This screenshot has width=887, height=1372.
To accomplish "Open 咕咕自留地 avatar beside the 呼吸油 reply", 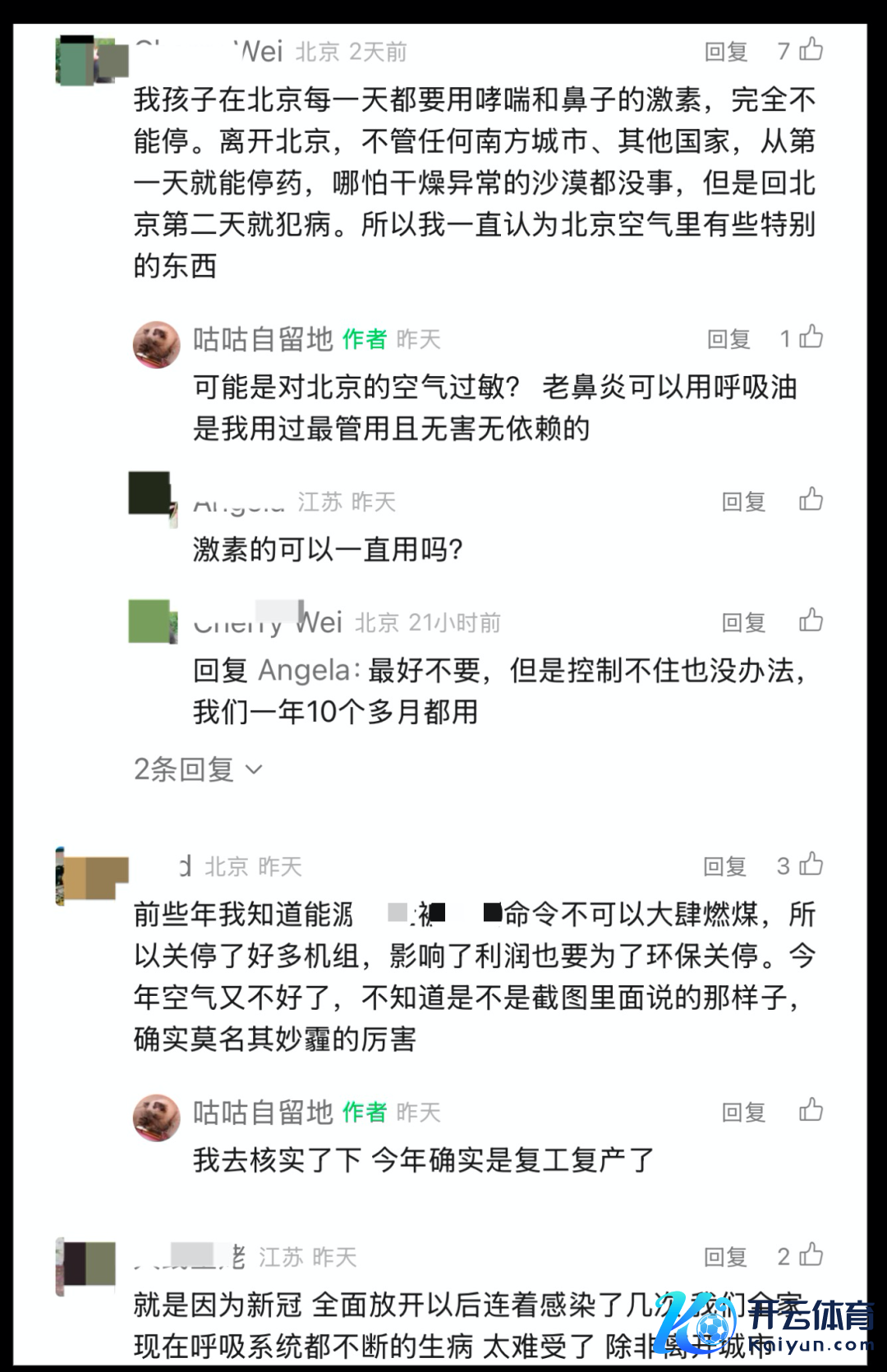I will (157, 345).
